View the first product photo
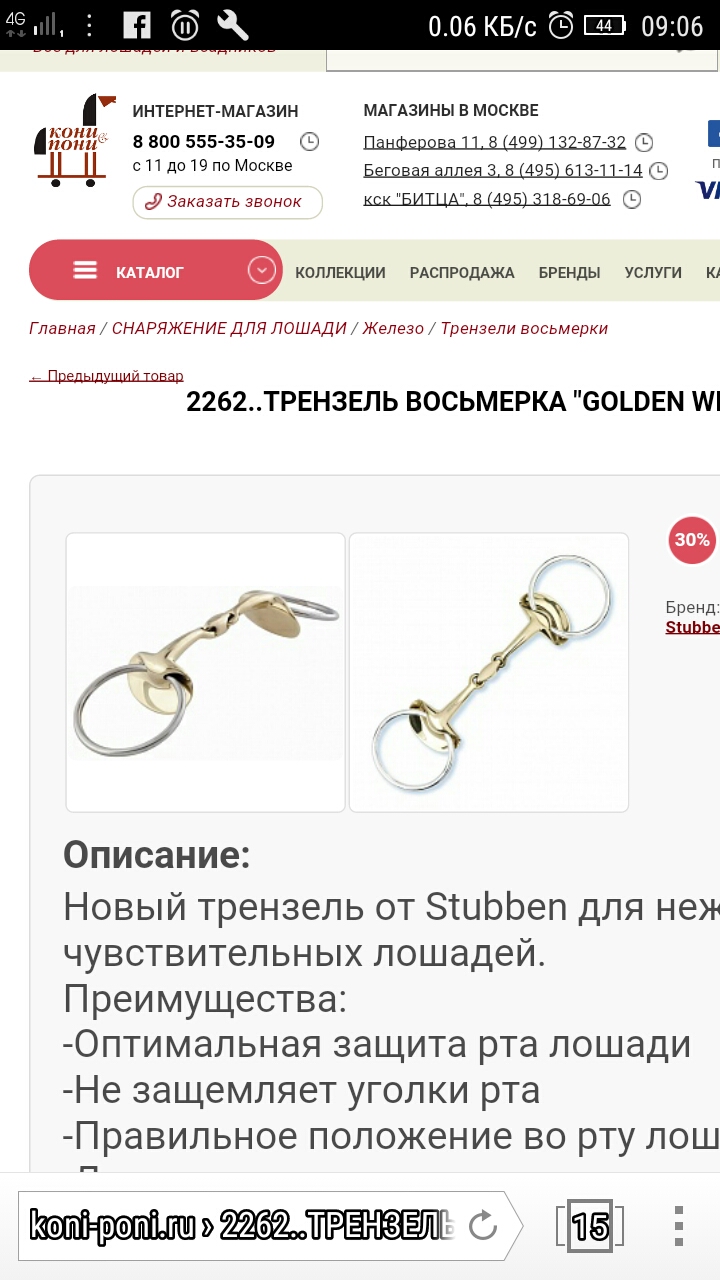720x1280 pixels. (206, 672)
